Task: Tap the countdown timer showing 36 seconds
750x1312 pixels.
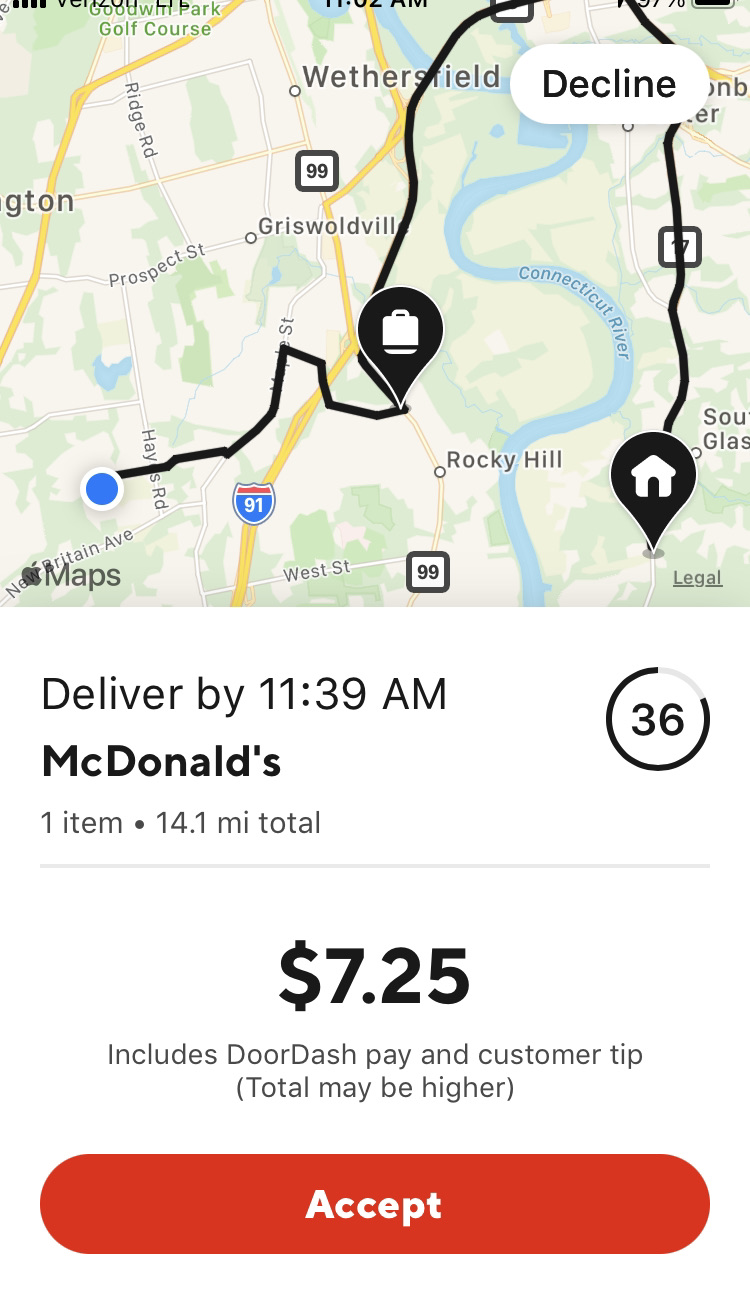Action: (x=658, y=719)
